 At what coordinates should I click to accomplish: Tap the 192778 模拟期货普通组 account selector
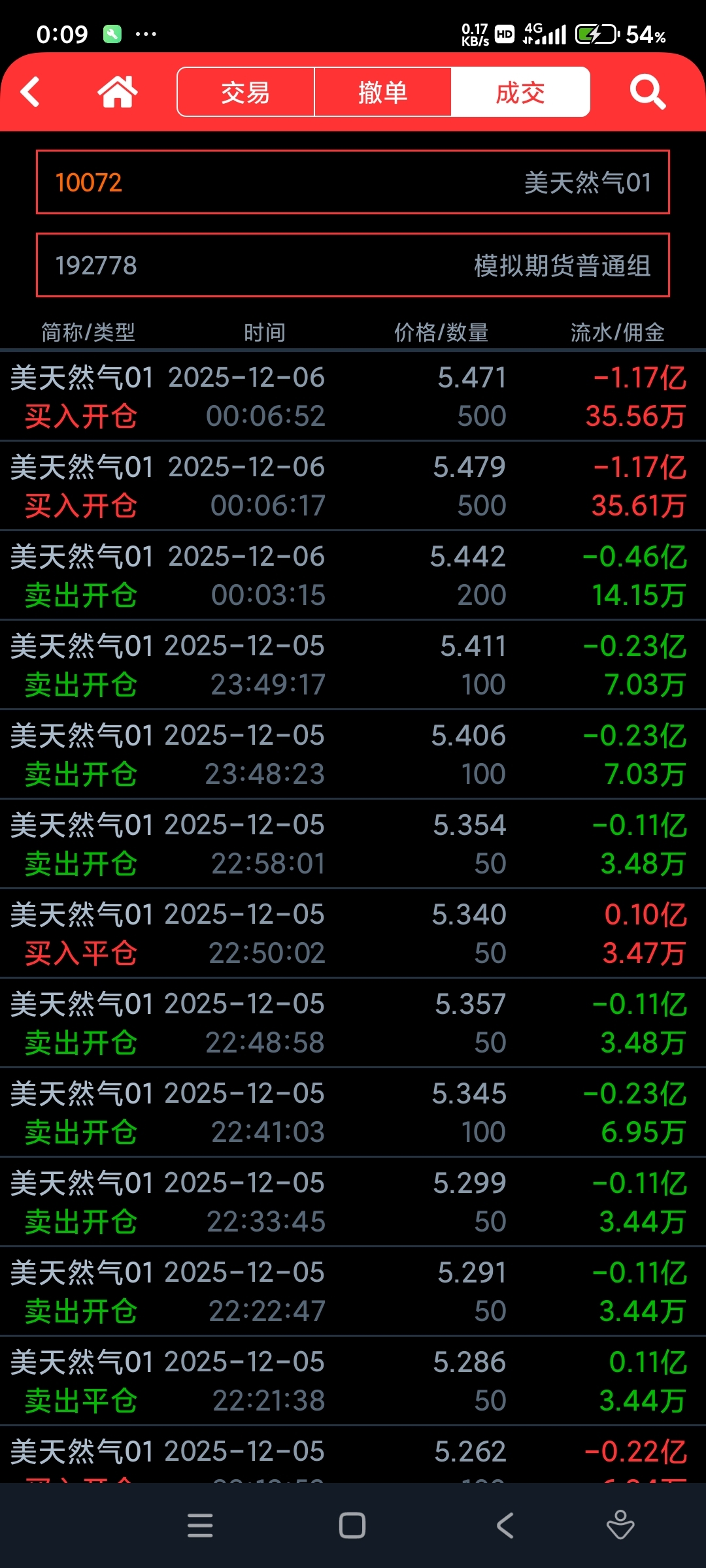353,265
